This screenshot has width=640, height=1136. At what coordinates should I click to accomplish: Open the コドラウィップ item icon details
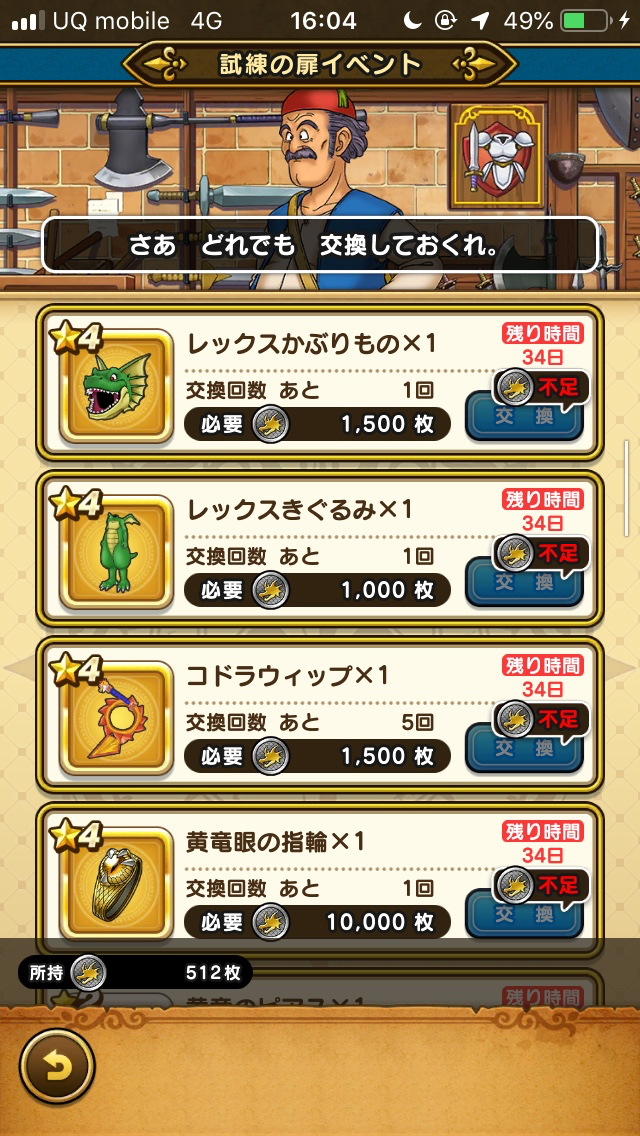click(x=116, y=718)
